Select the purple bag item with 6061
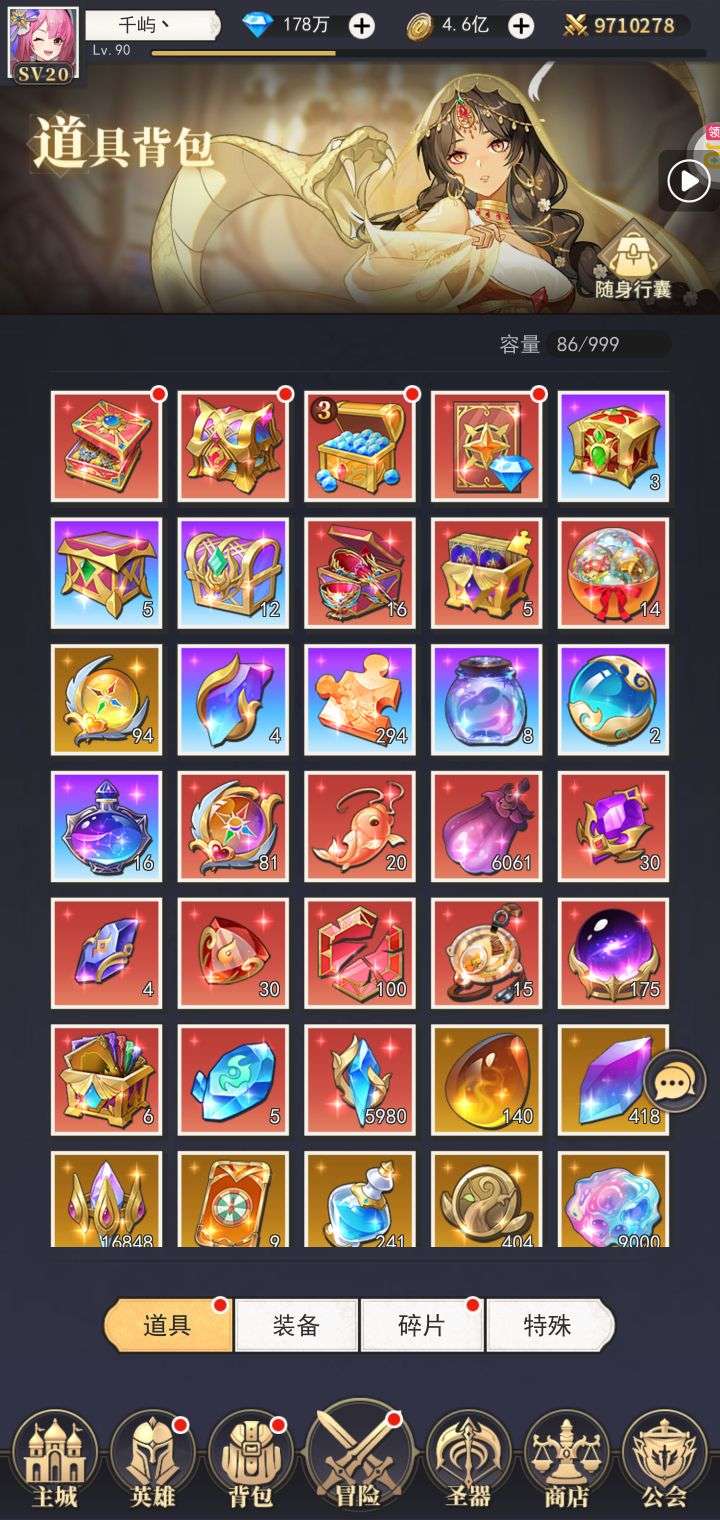720x1520 pixels. click(487, 826)
